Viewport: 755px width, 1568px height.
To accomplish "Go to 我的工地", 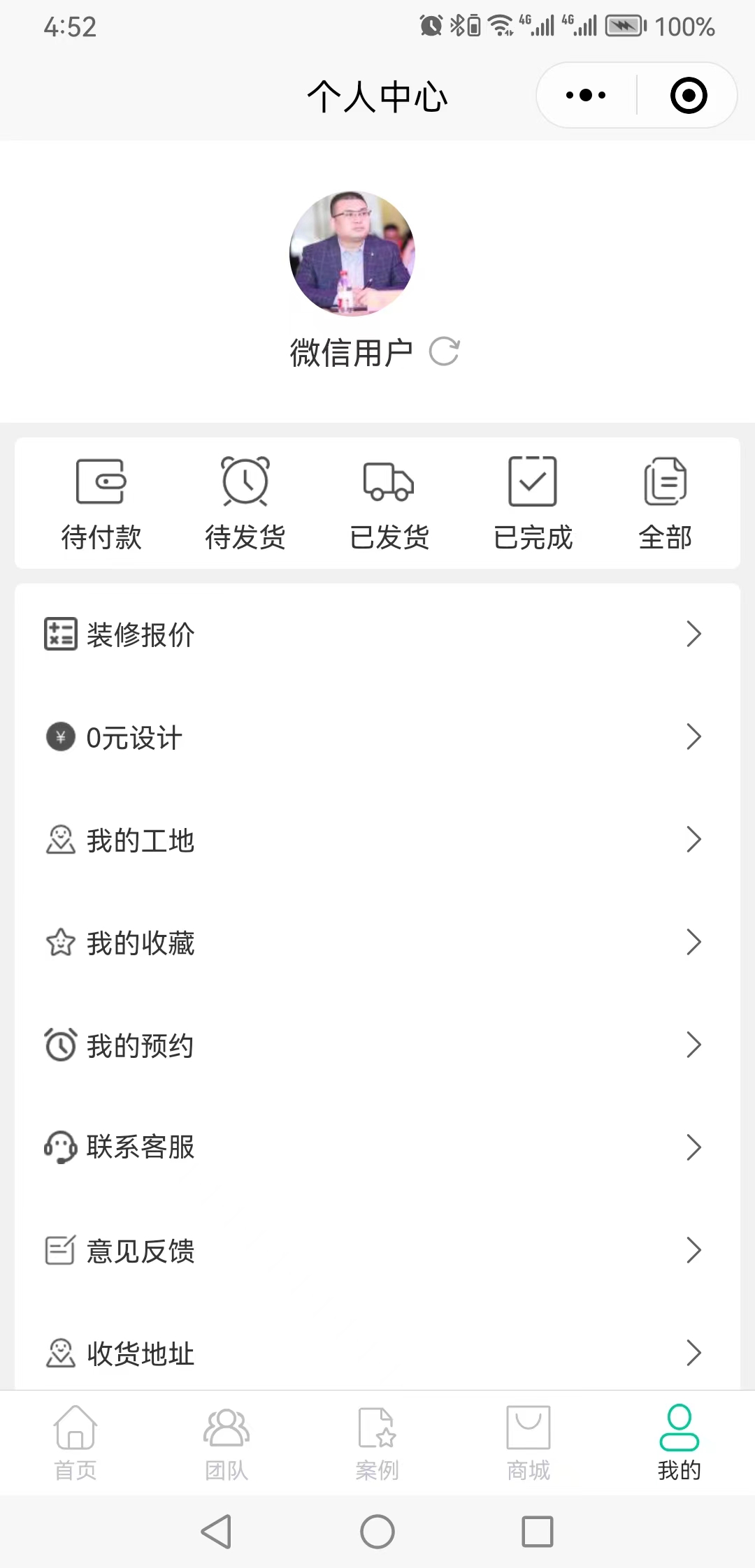I will pyautogui.click(x=377, y=840).
